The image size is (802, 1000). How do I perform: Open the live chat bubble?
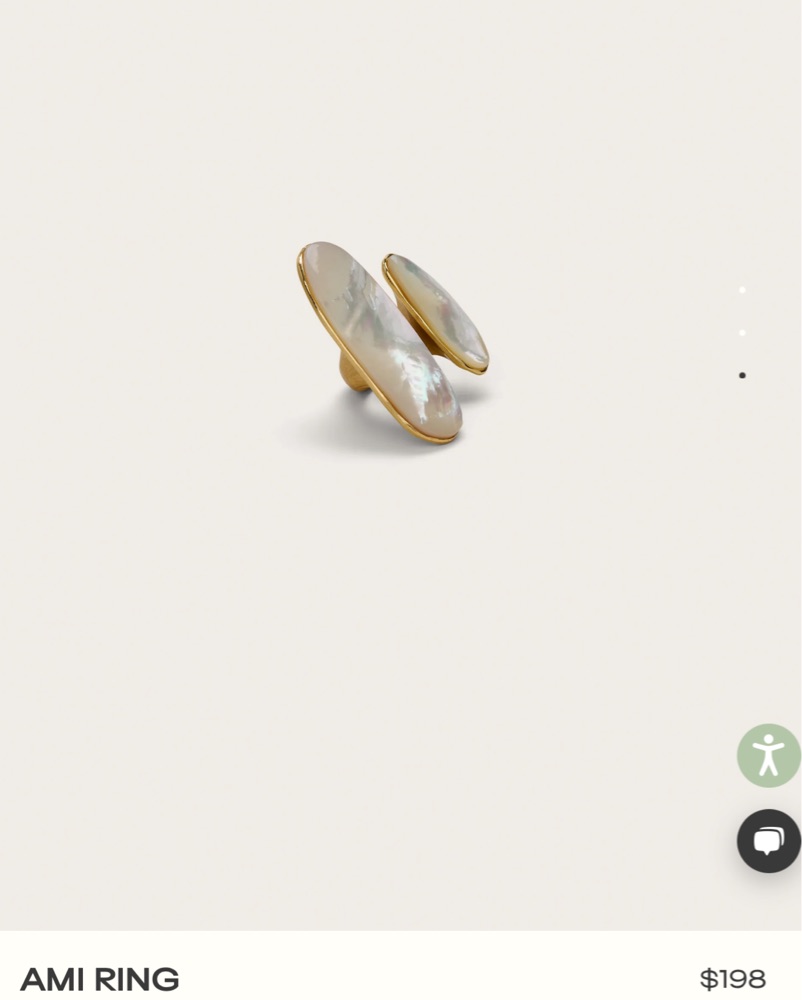coord(768,841)
